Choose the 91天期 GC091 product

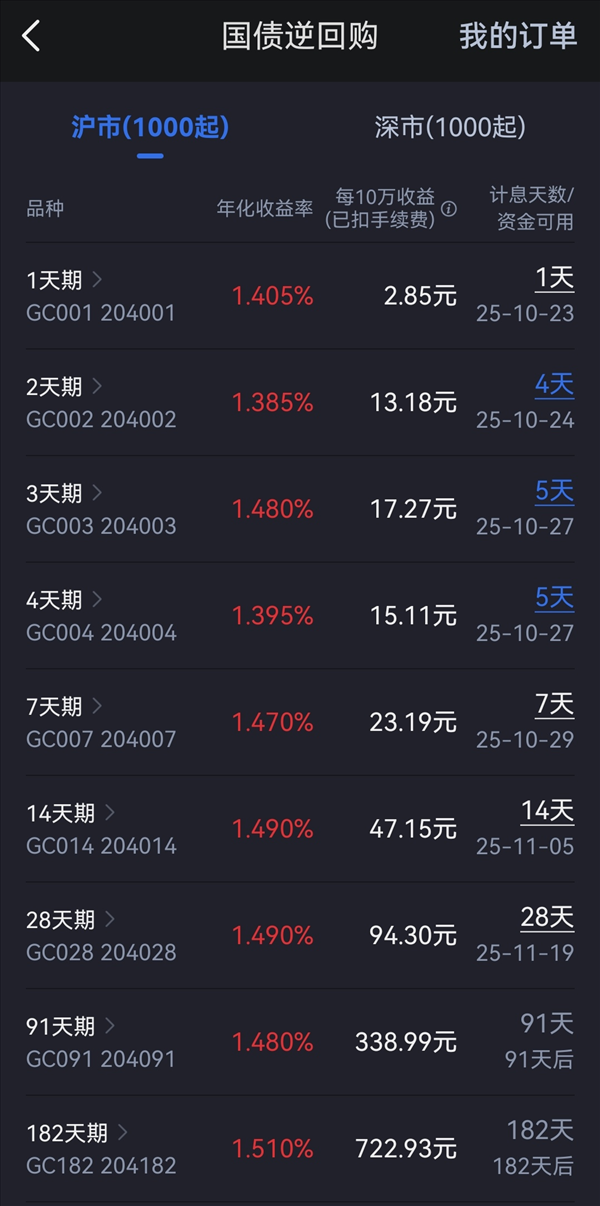(x=100, y=1042)
